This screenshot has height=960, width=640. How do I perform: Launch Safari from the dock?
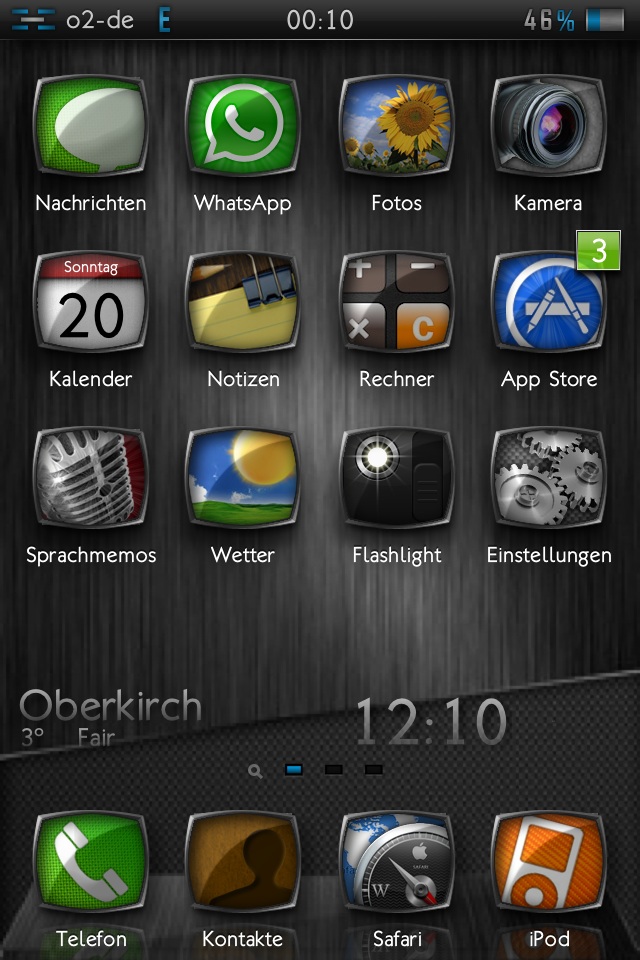(396, 865)
